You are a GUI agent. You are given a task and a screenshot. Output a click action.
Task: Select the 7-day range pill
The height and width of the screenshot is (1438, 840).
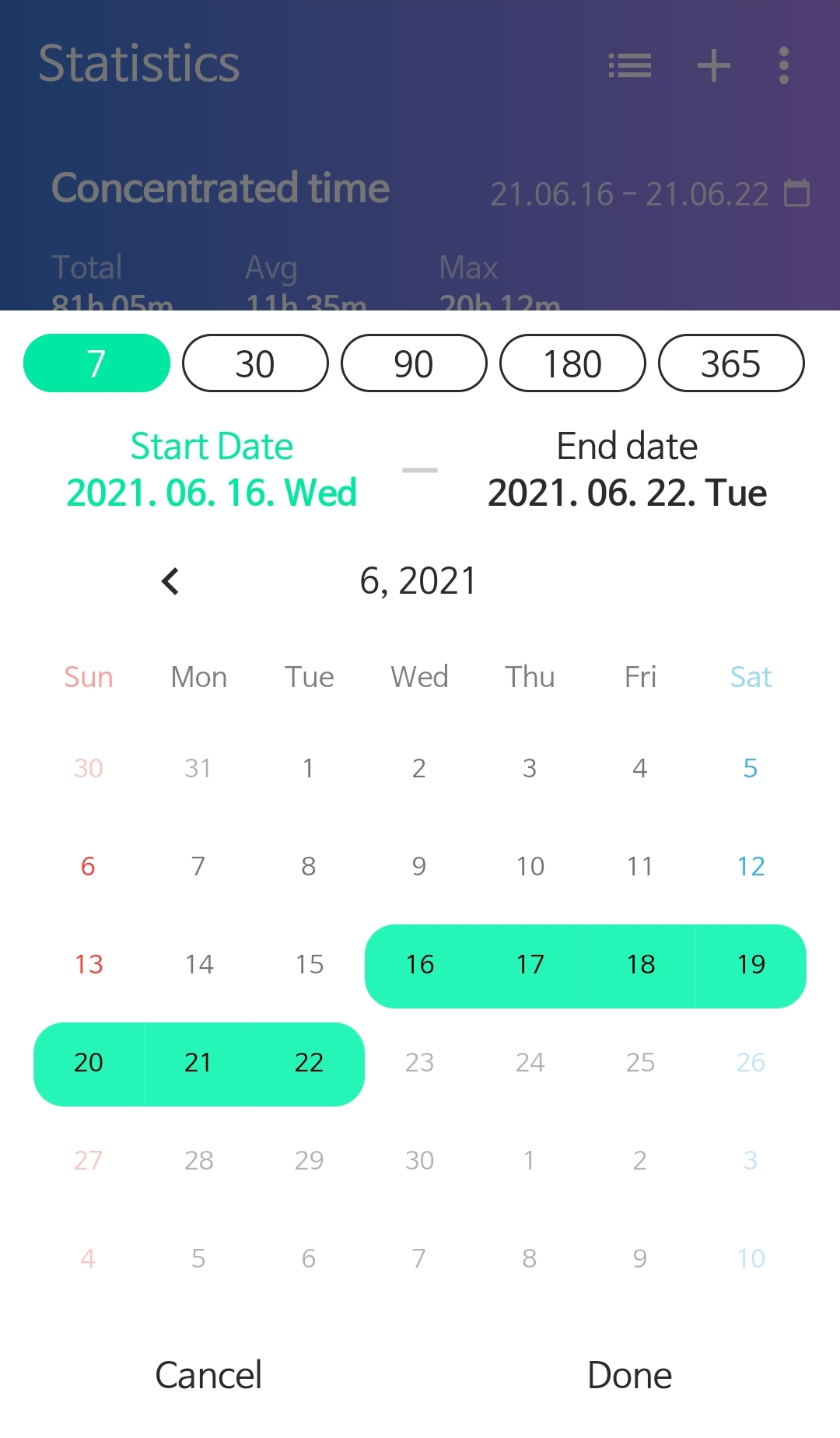point(96,363)
